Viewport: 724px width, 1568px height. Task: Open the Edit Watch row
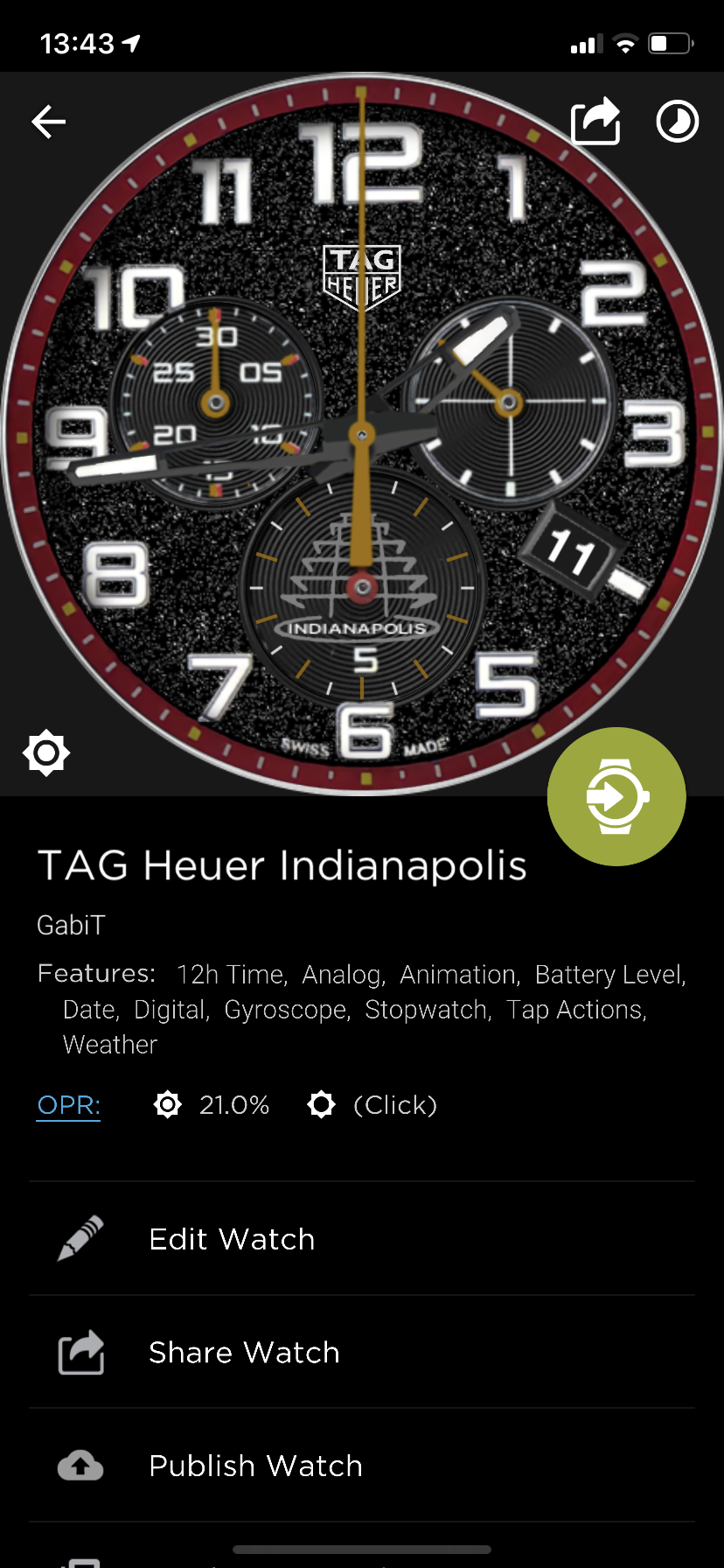pyautogui.click(x=362, y=1239)
